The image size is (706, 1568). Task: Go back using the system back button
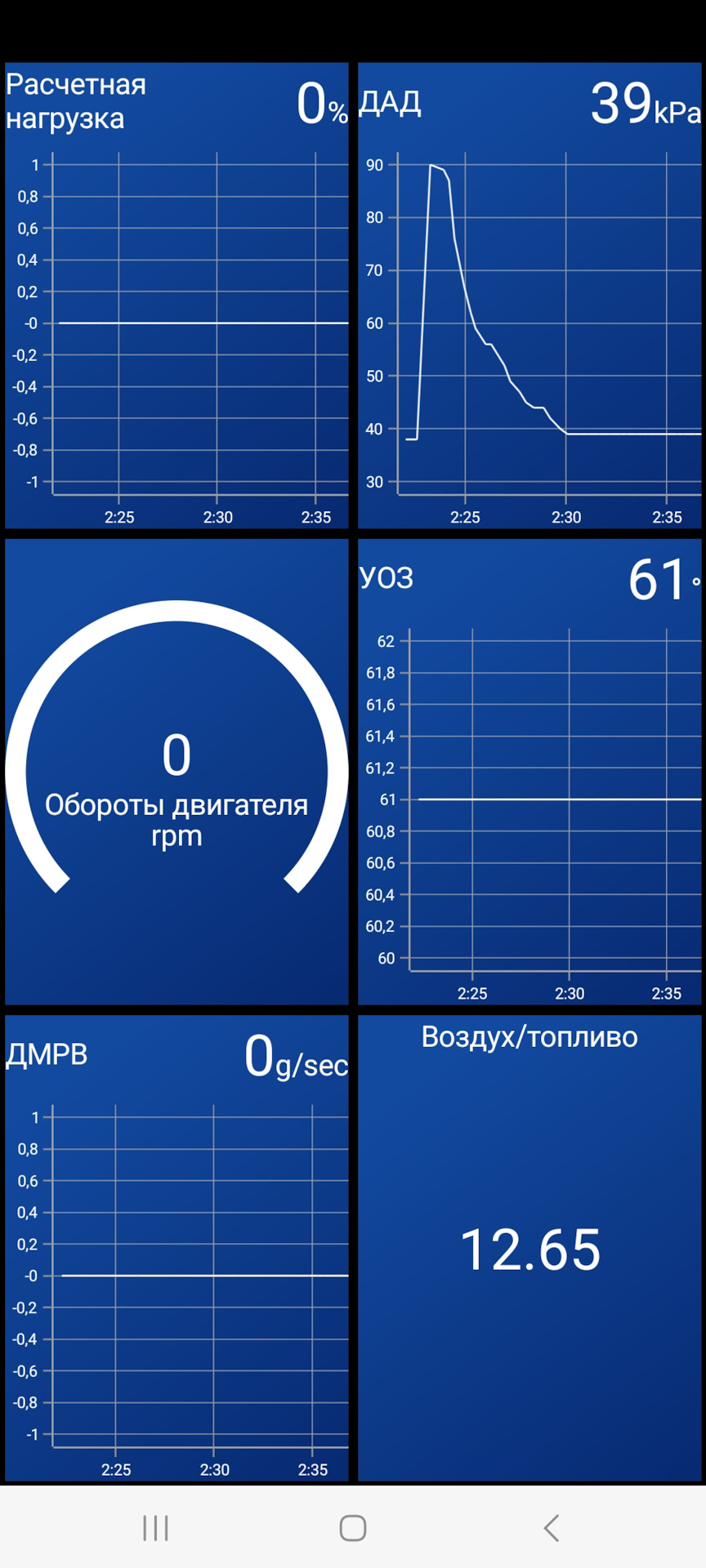(552, 1528)
